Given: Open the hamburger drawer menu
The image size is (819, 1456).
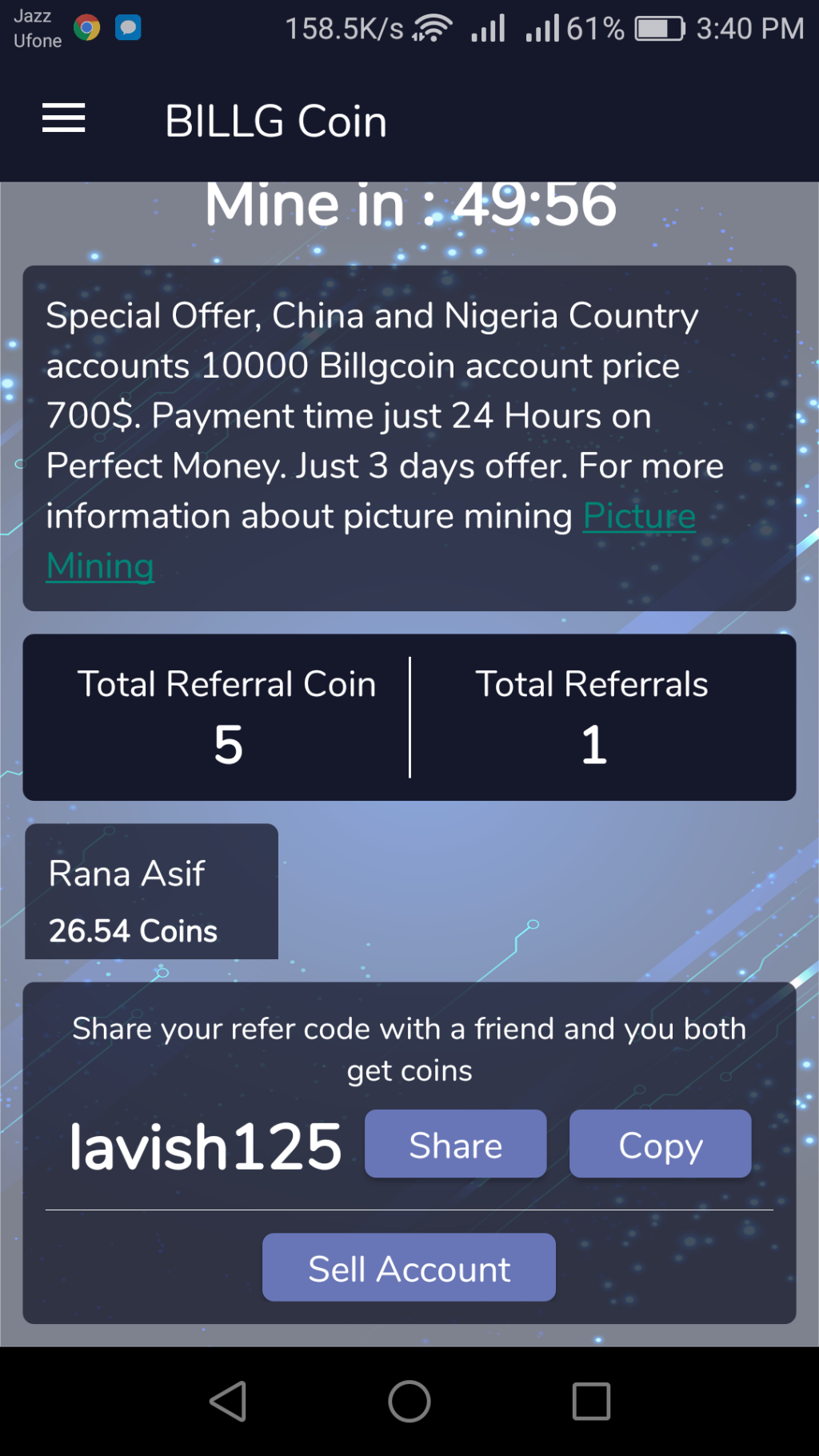Looking at the screenshot, I should tap(63, 118).
